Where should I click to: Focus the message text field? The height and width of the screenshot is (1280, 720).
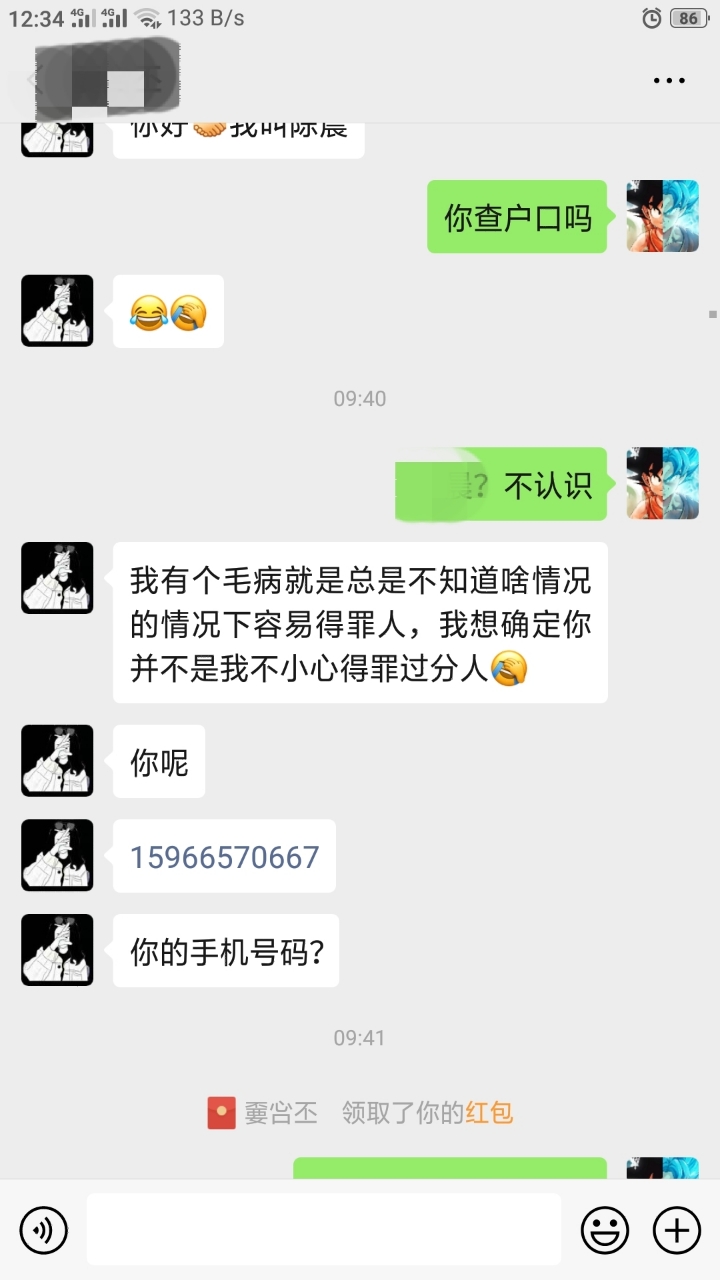tap(323, 1229)
